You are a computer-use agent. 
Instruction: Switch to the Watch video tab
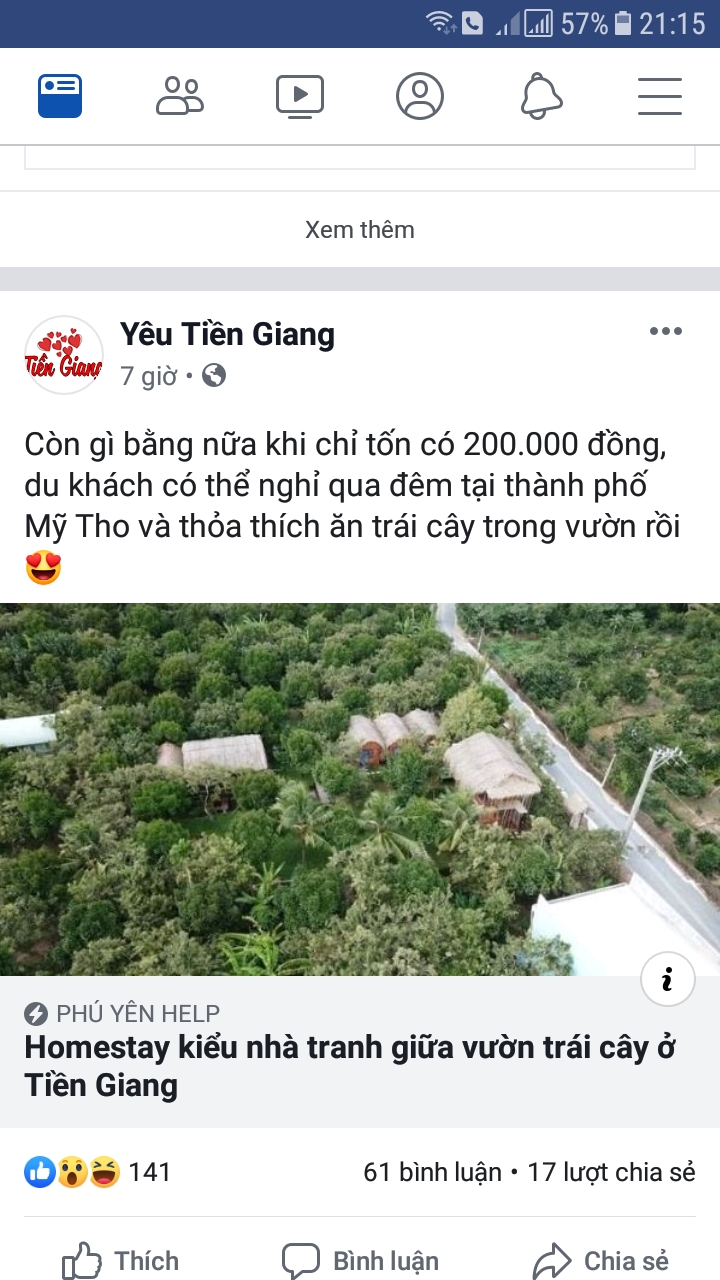pyautogui.click(x=300, y=97)
